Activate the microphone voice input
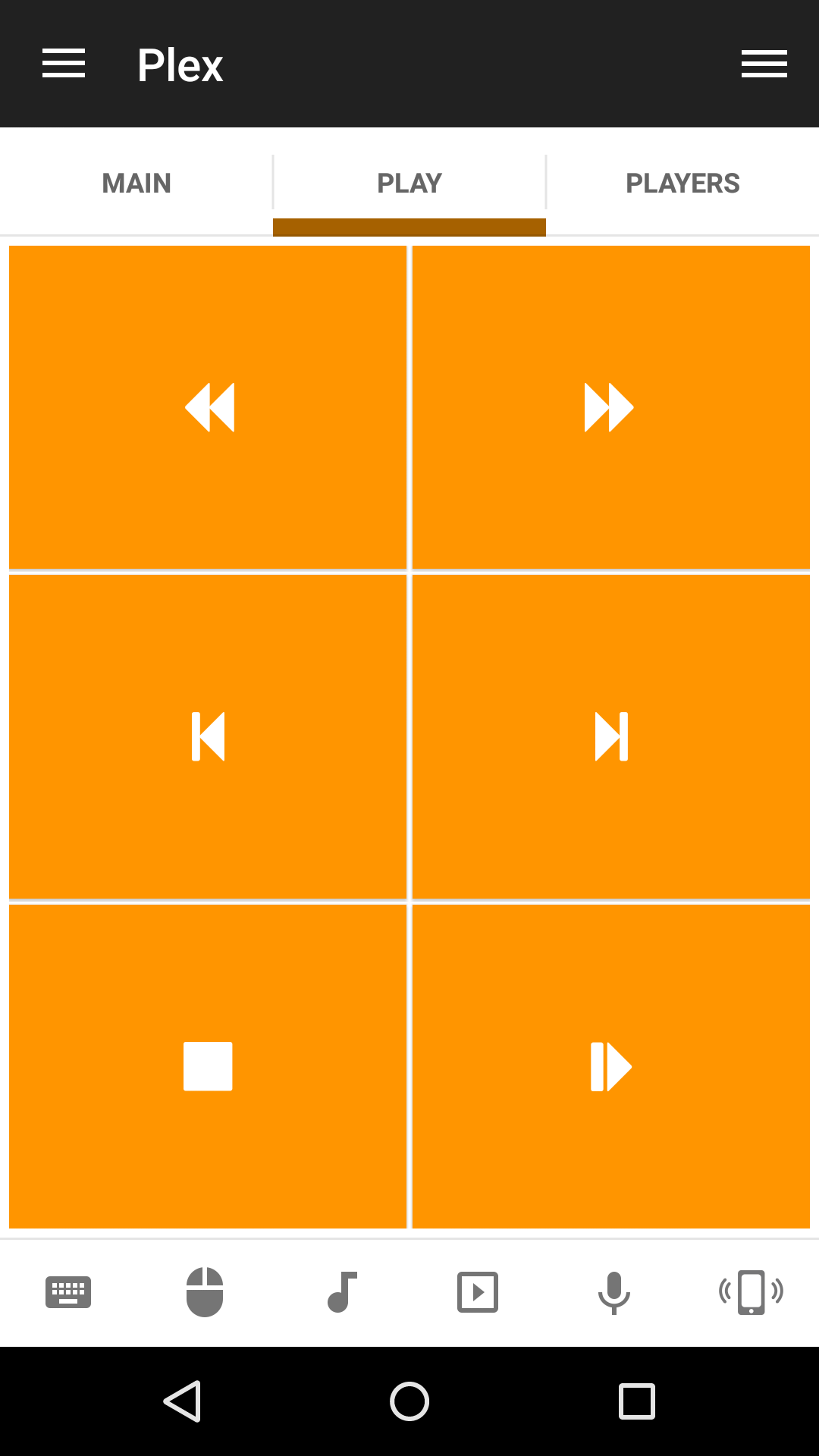The height and width of the screenshot is (1456, 819). coord(614,1292)
